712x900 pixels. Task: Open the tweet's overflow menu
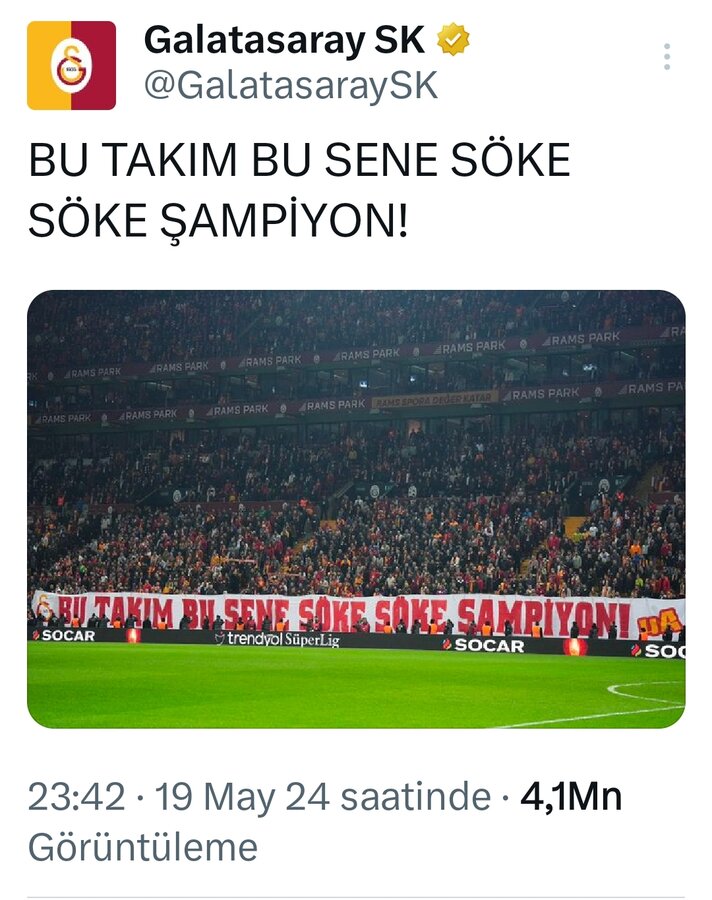tap(667, 56)
